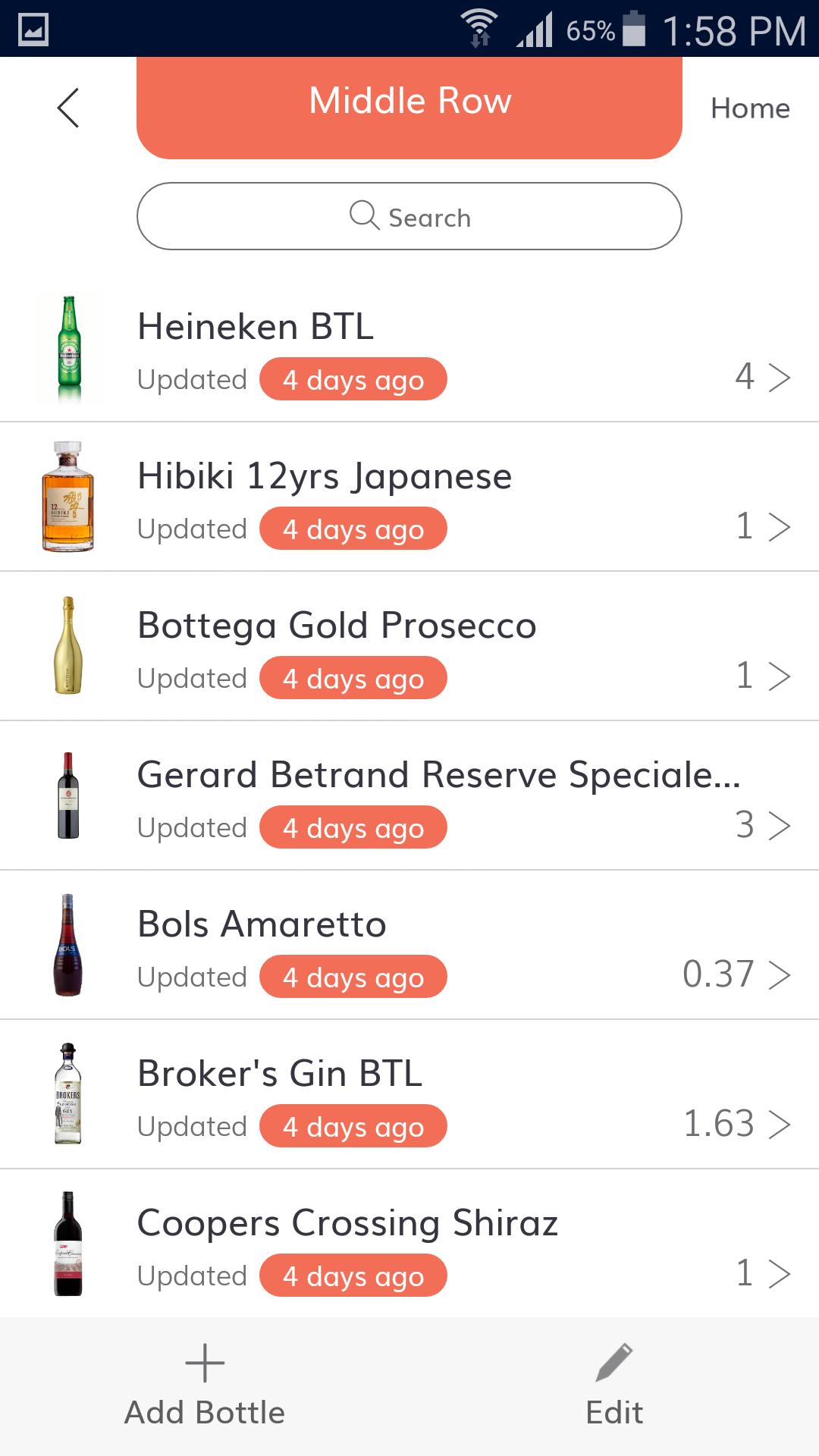This screenshot has height=1456, width=819.
Task: Go back using the arrow icon
Action: (x=68, y=108)
